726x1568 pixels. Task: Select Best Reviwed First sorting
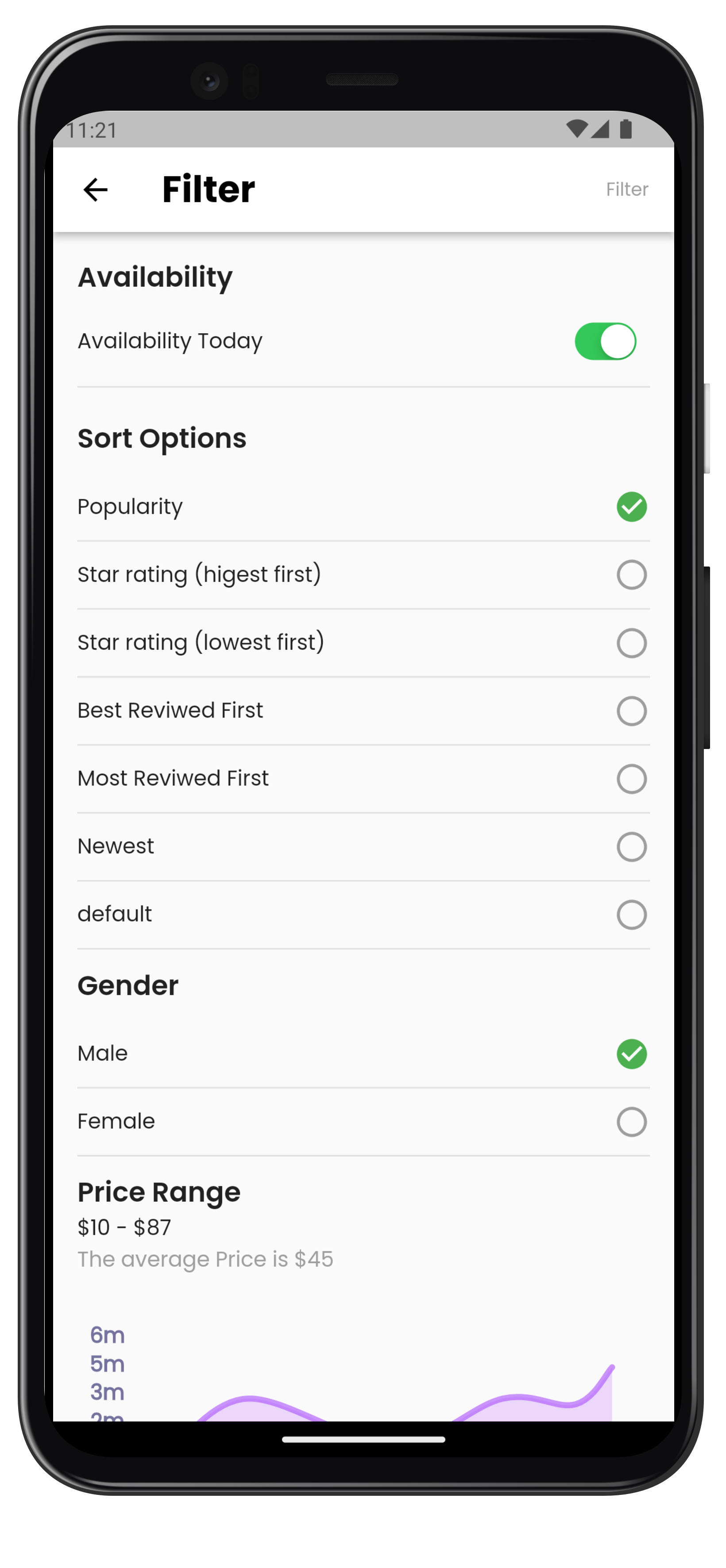[363, 711]
